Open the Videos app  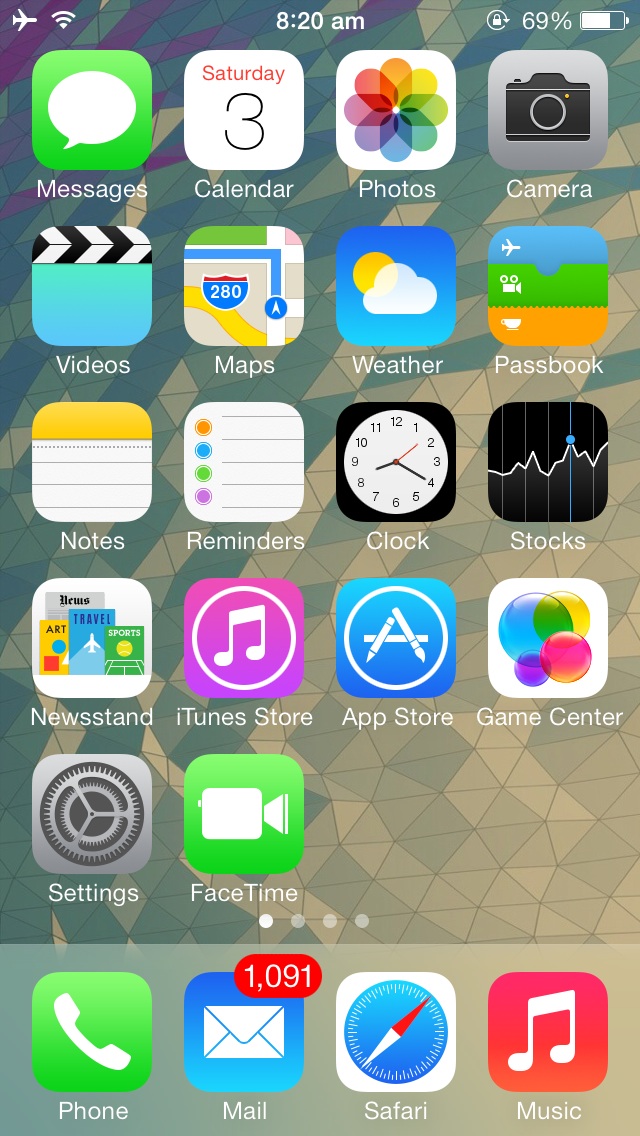[x=92, y=286]
